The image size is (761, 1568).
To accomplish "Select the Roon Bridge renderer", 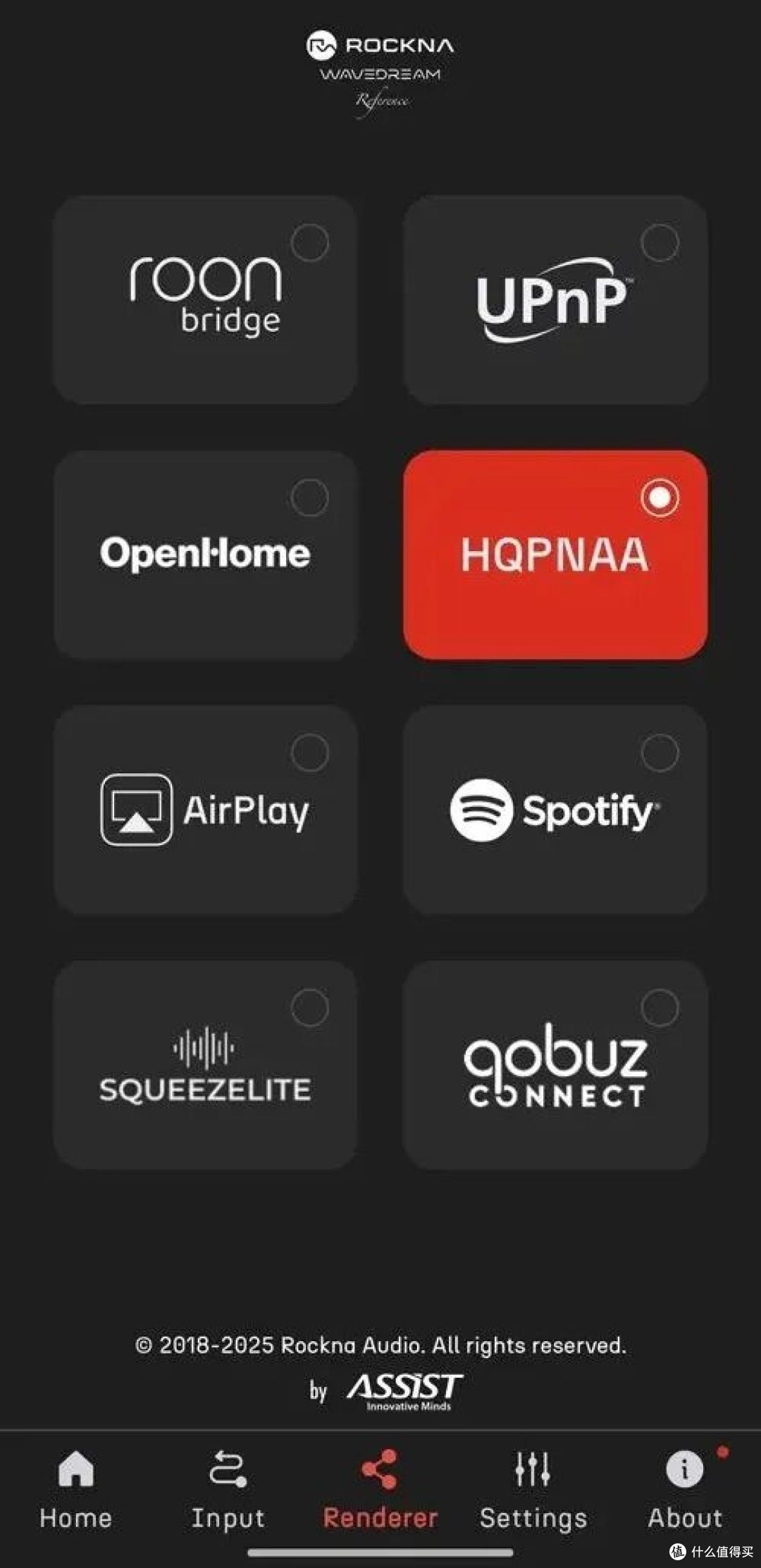I will tap(205, 300).
